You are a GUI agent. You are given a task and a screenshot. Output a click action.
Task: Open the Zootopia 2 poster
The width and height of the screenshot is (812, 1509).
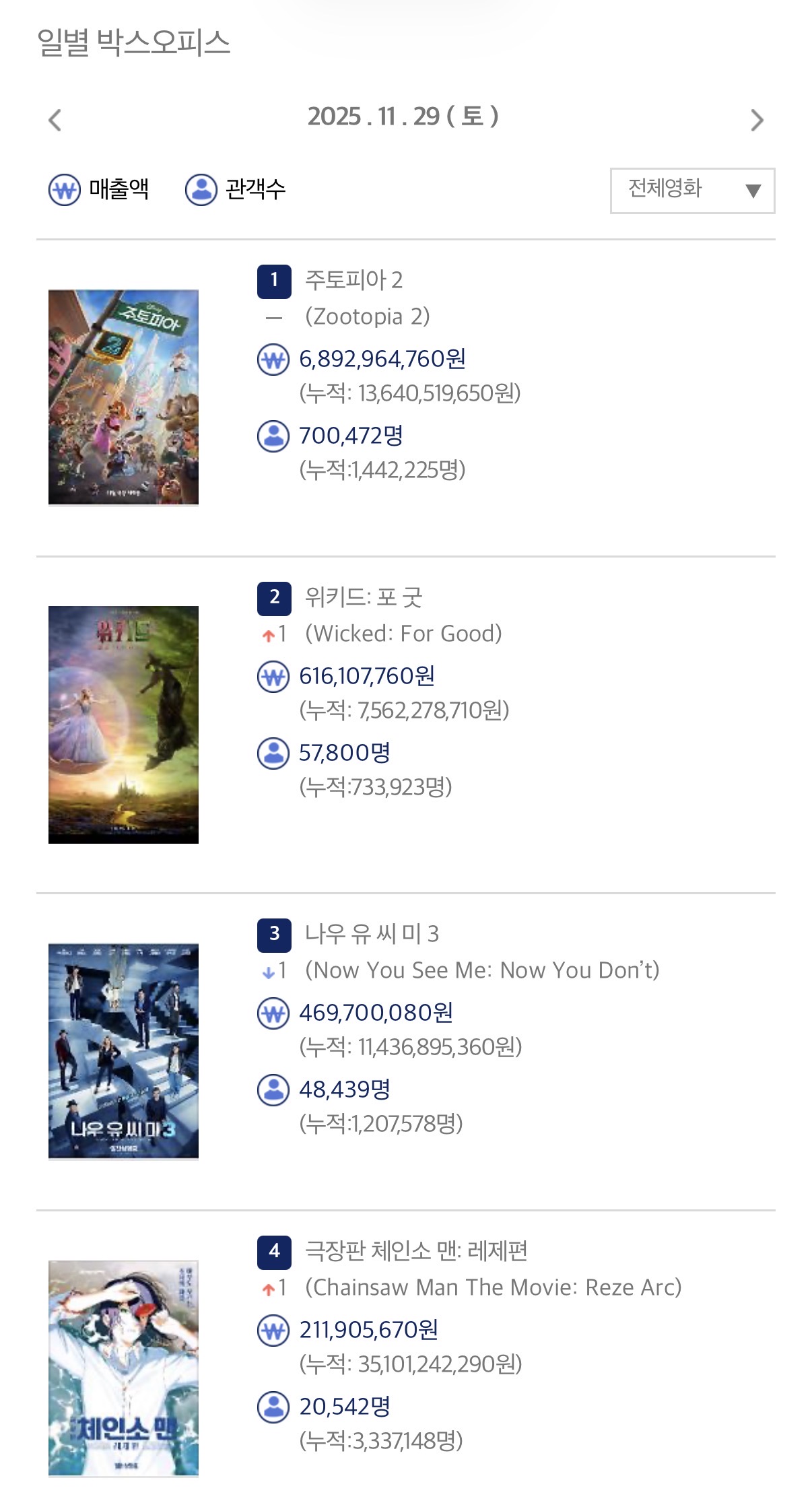pyautogui.click(x=123, y=397)
